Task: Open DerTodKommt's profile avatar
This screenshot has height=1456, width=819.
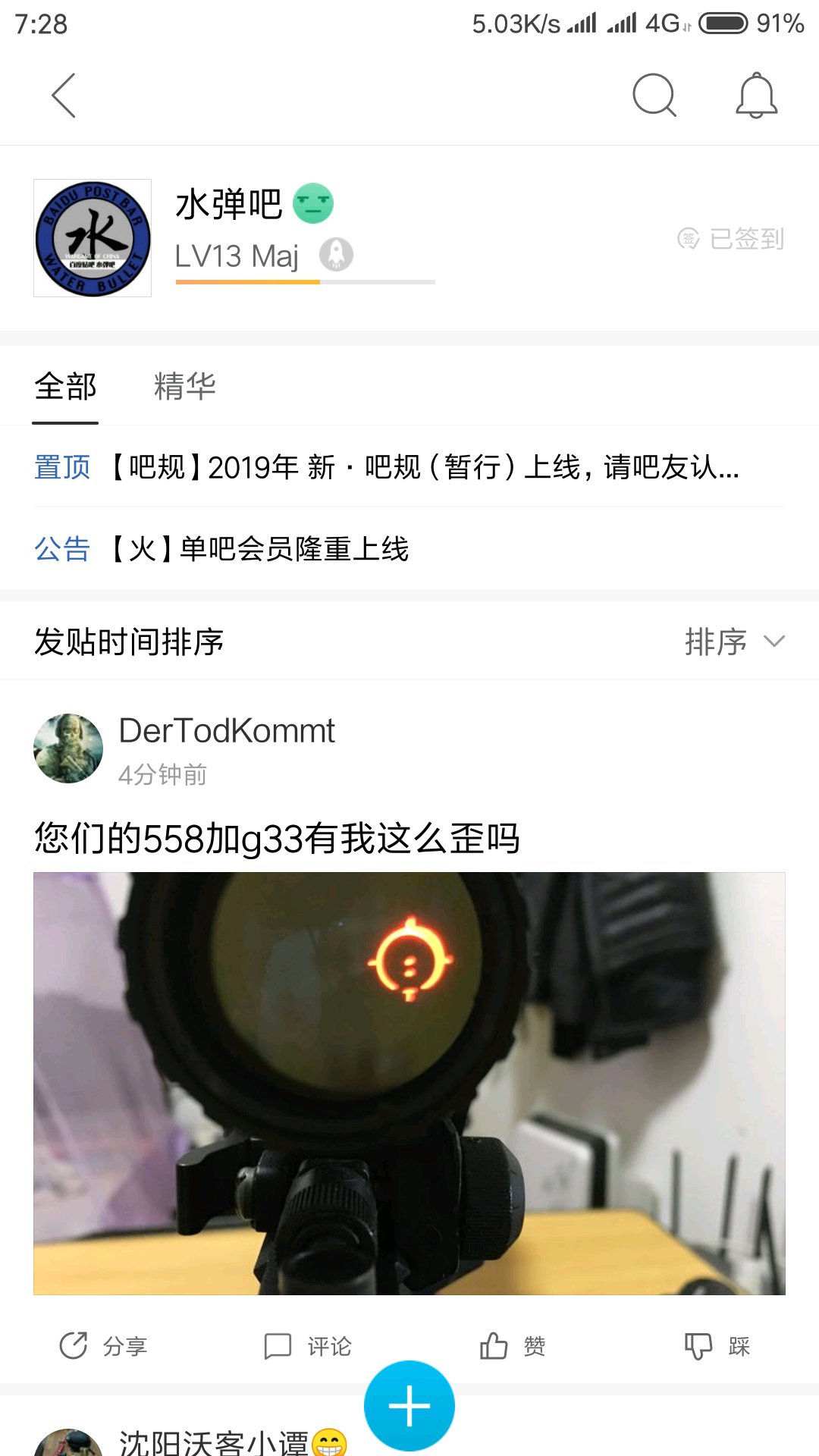Action: pos(68,748)
